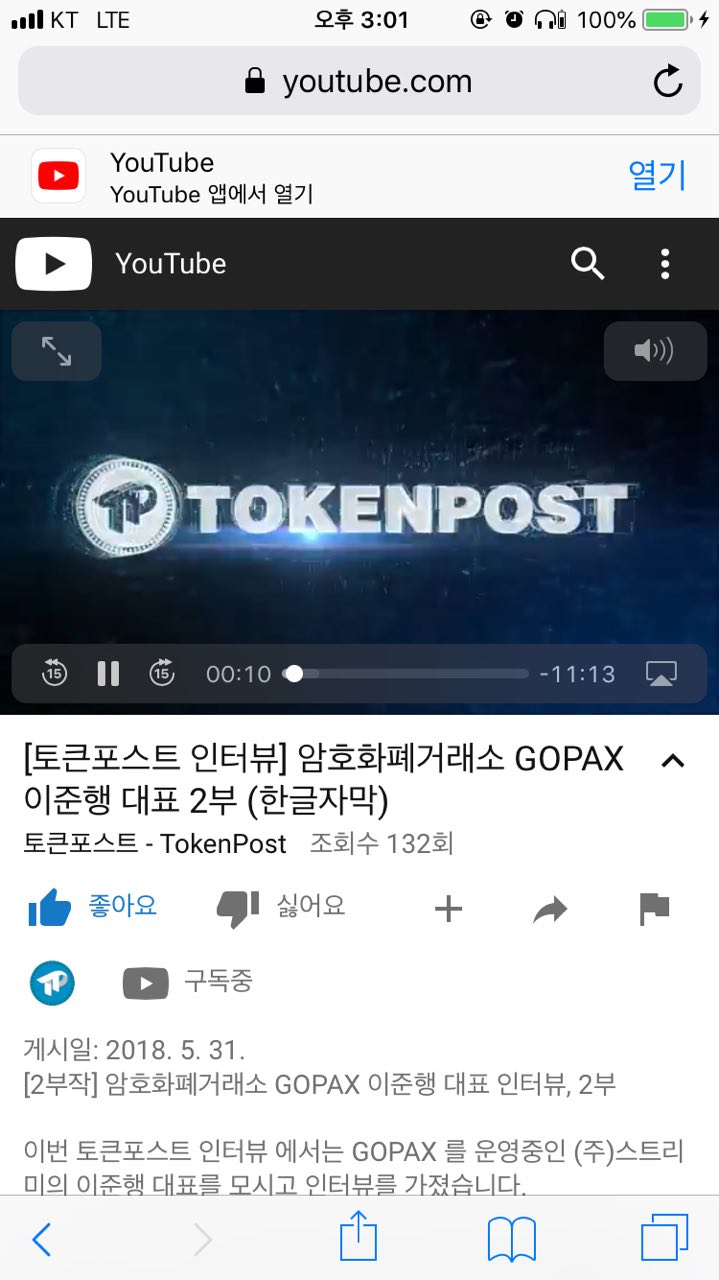The image size is (719, 1280).
Task: Dislike the video with 싫어요
Action: click(281, 908)
